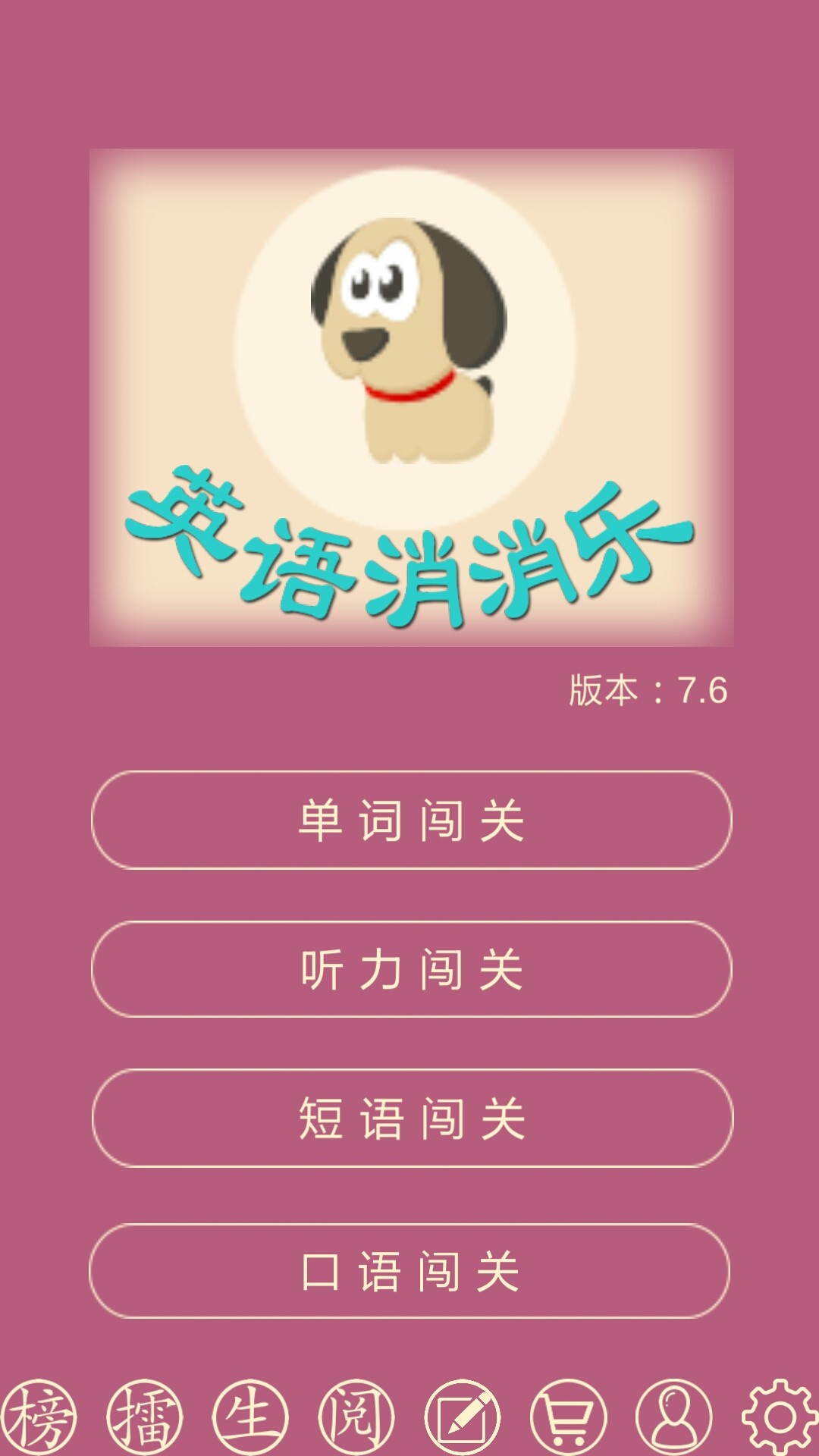Tap the cartoon dog logo image
This screenshot has height=1456, width=819.
click(409, 341)
